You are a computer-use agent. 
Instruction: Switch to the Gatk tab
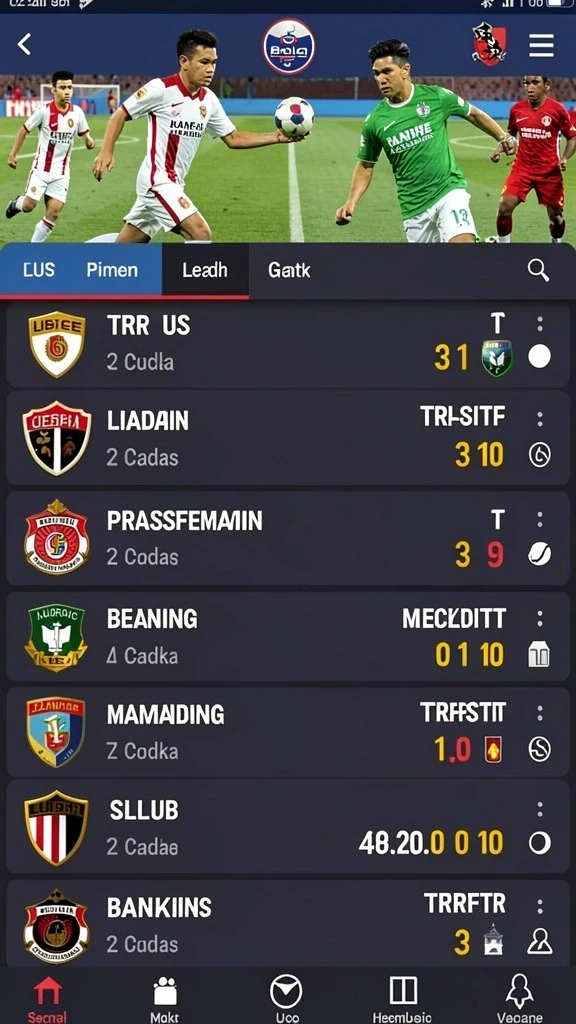pyautogui.click(x=289, y=270)
